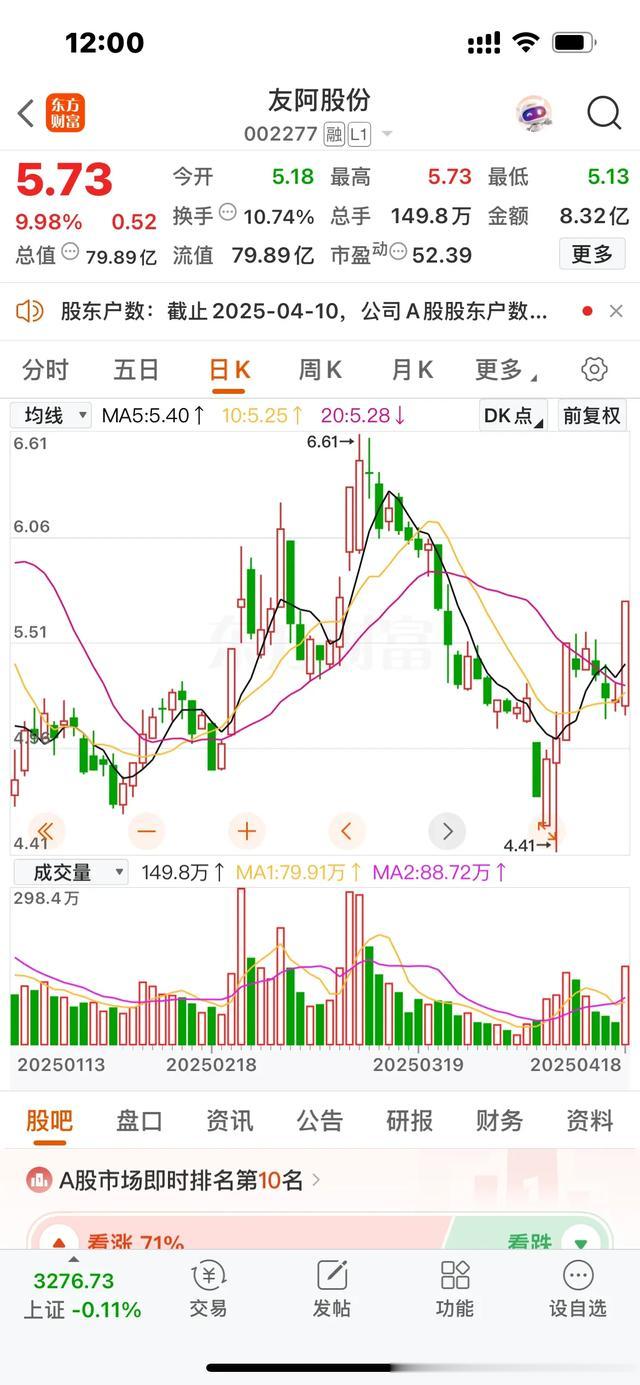Switch to the 公告 section tab
Viewport: 640px width, 1385px height.
(x=320, y=1121)
